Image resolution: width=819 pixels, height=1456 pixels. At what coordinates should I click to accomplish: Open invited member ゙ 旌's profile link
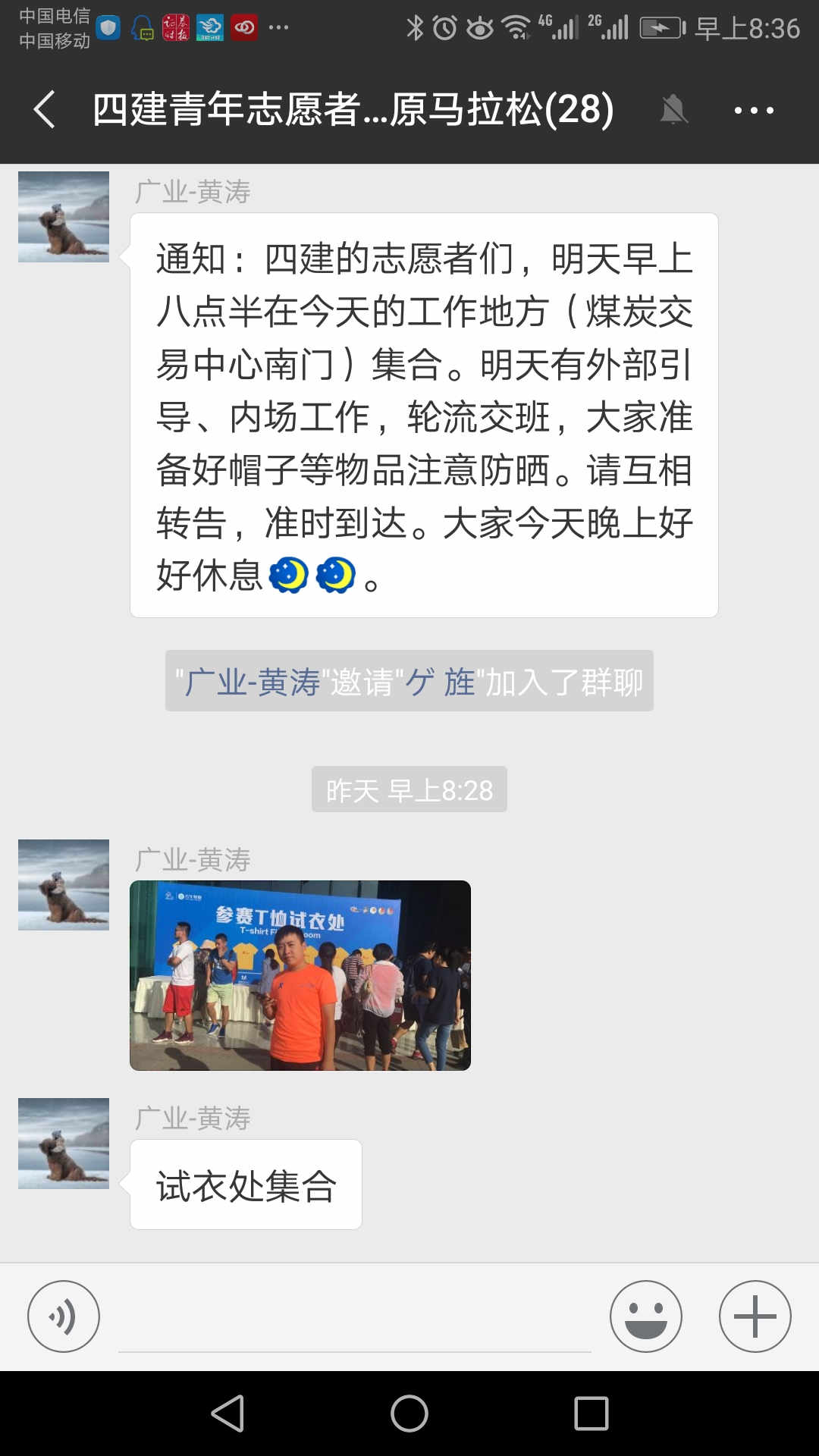pyautogui.click(x=440, y=682)
